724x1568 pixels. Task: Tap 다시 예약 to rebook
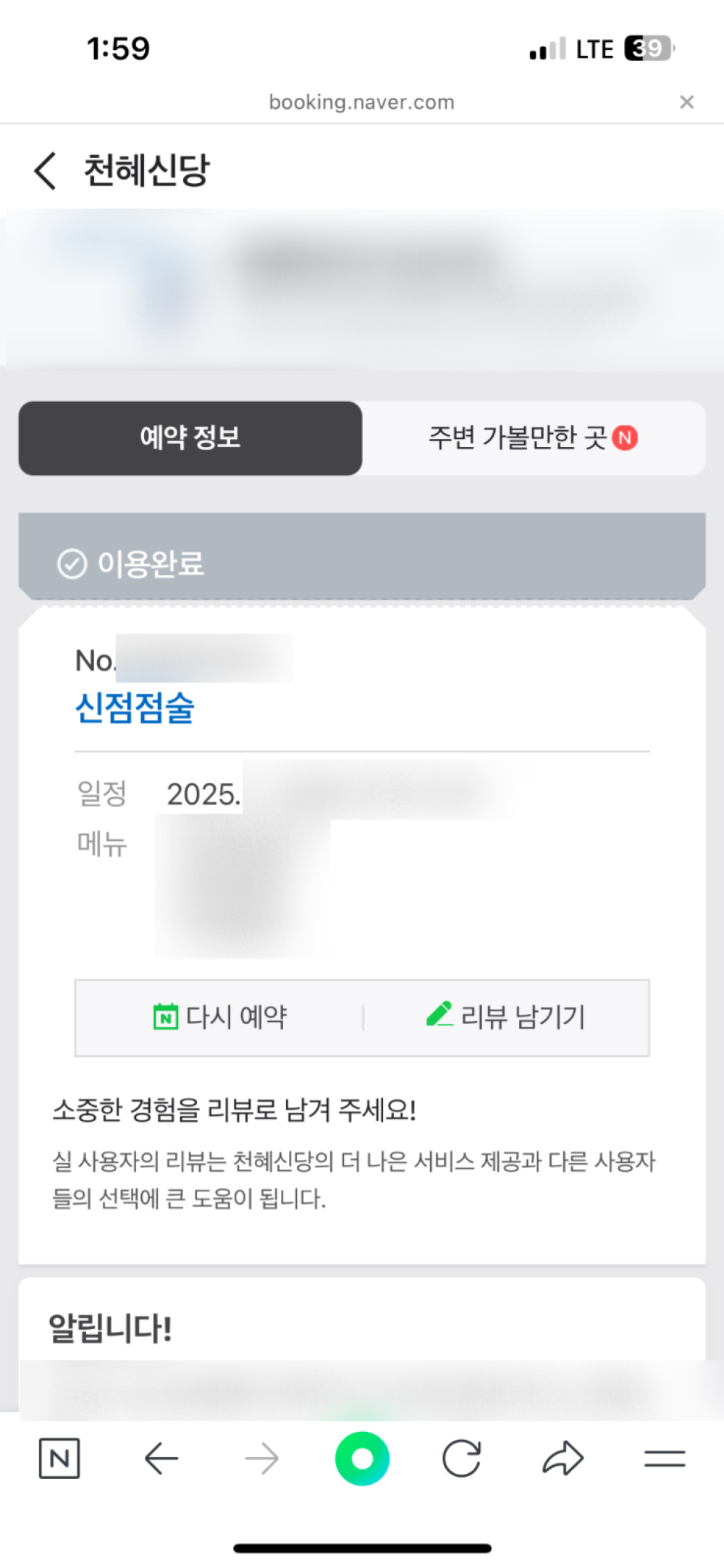220,1017
